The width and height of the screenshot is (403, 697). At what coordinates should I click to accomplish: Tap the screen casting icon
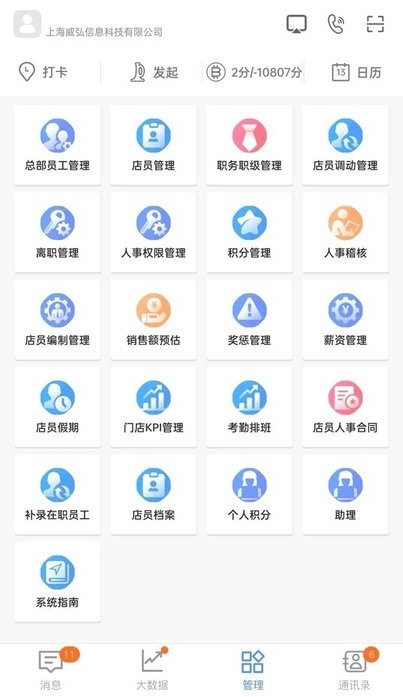[x=296, y=24]
